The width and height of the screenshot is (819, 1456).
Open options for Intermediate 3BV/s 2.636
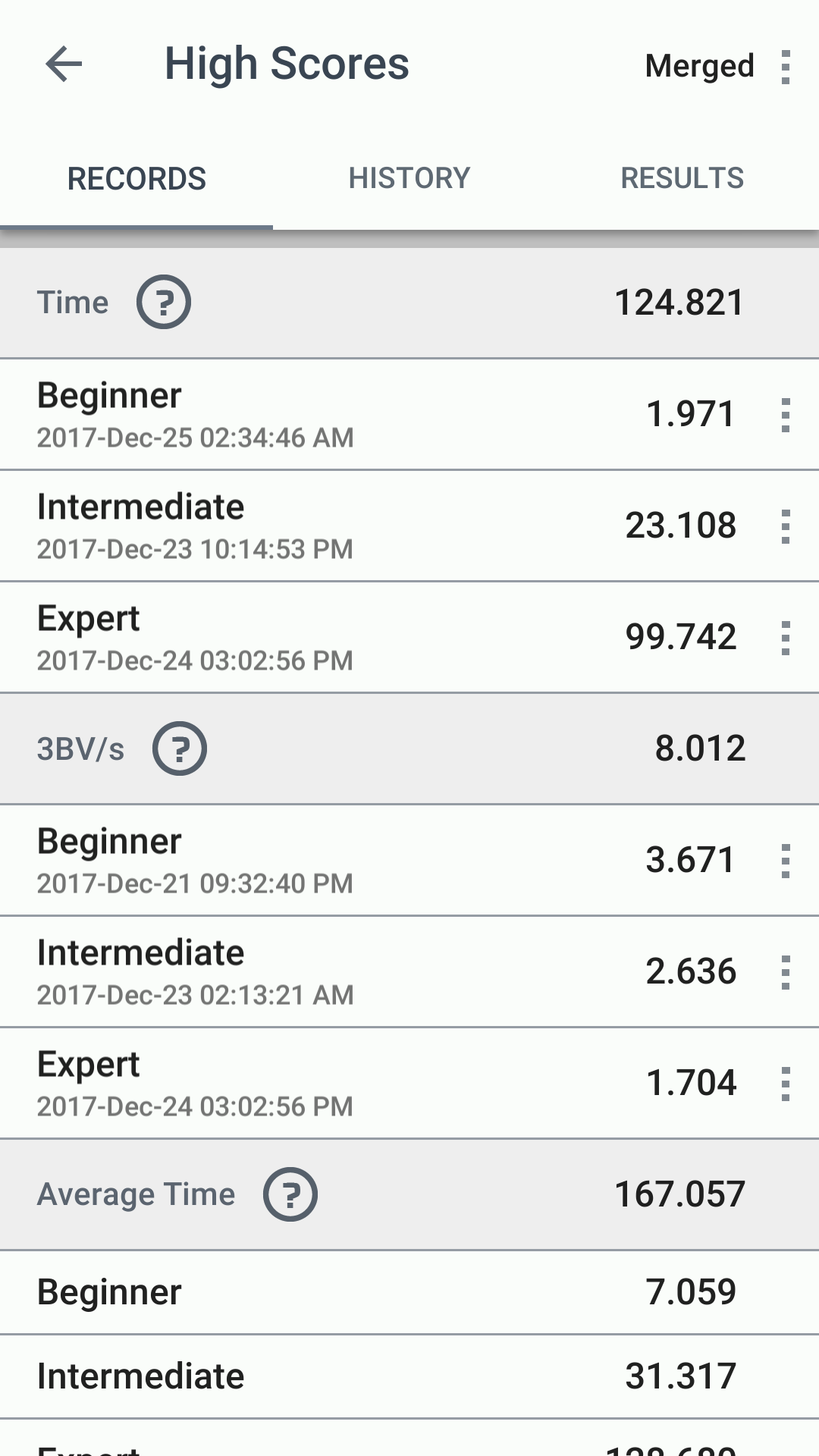click(786, 972)
